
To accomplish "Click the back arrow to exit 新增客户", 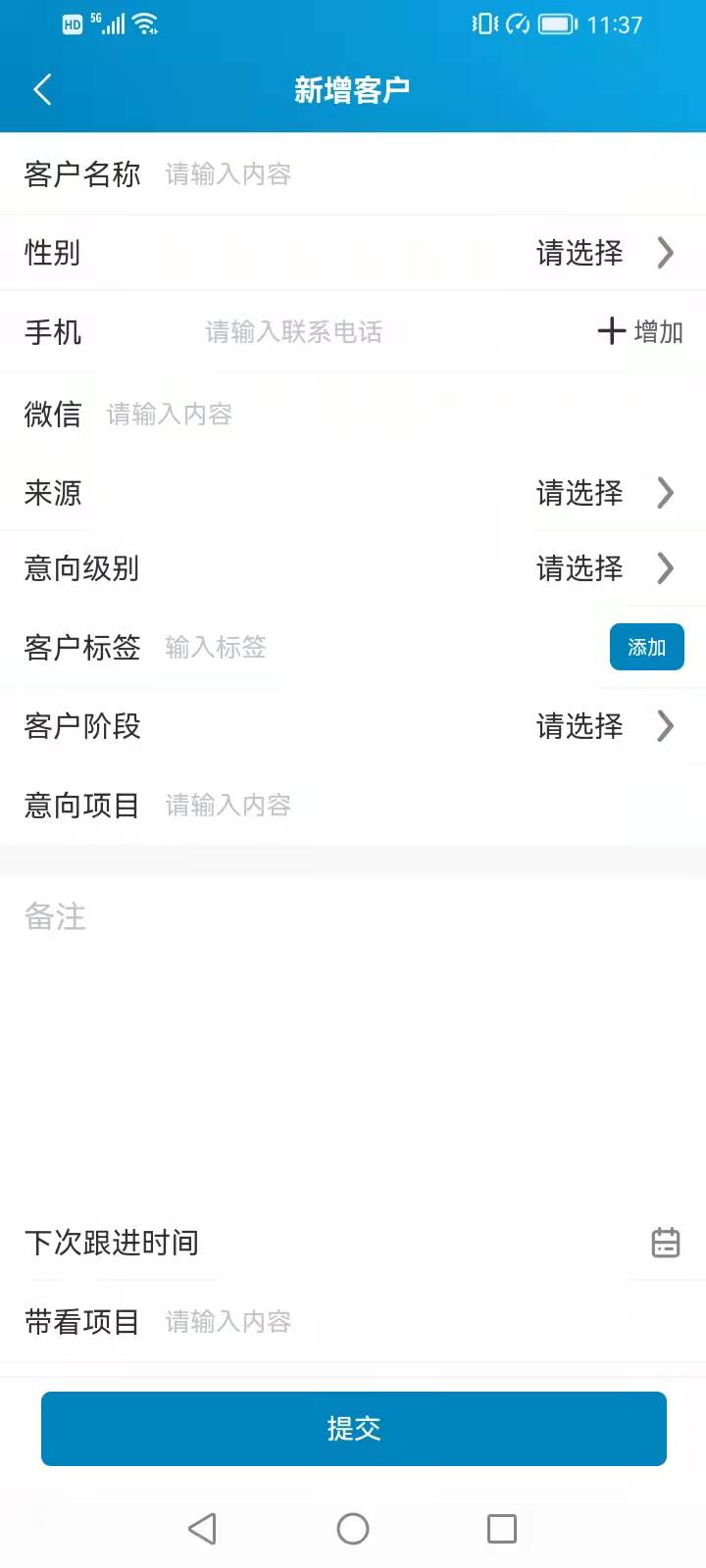I will click(x=41, y=88).
